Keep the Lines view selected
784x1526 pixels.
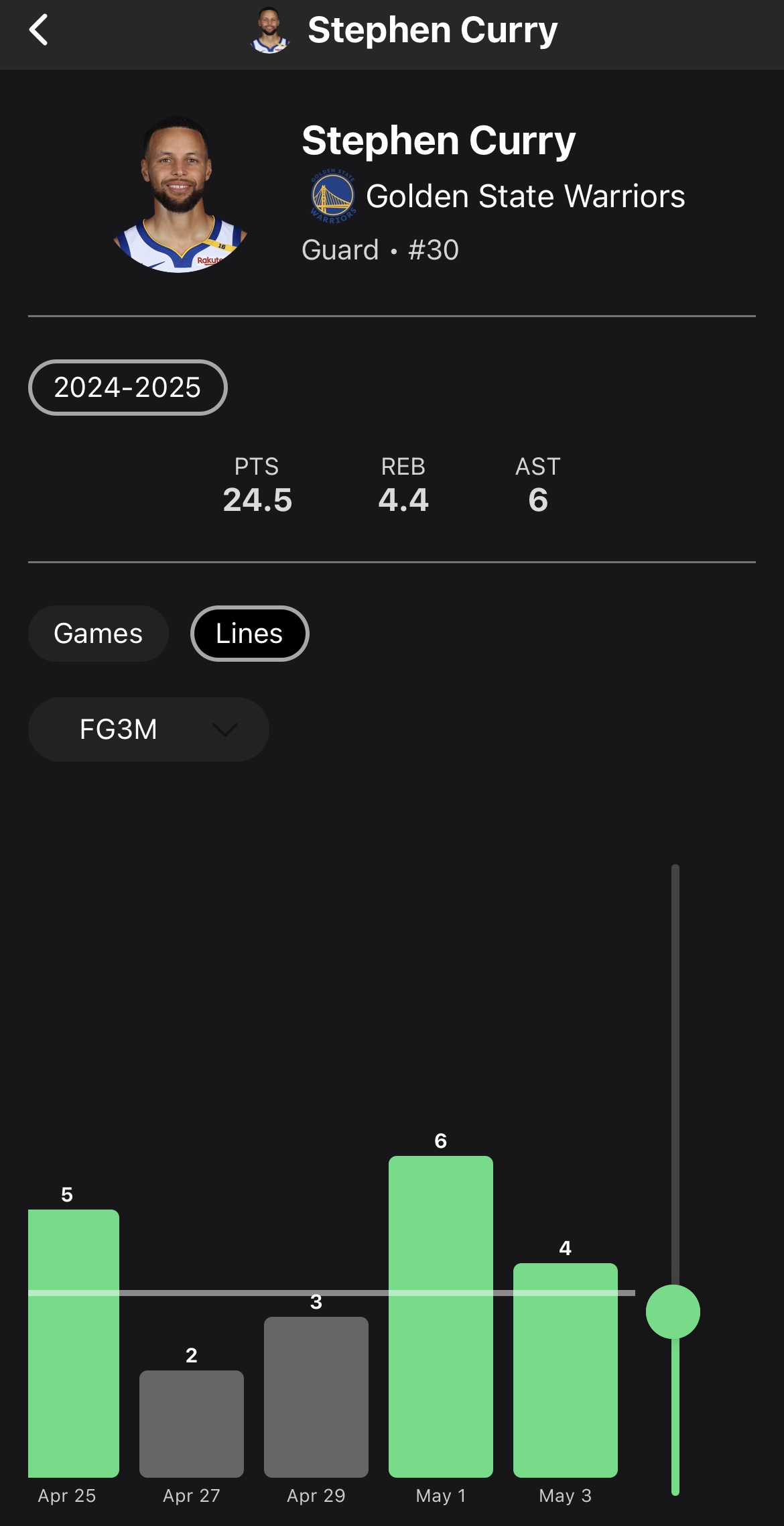coord(249,633)
